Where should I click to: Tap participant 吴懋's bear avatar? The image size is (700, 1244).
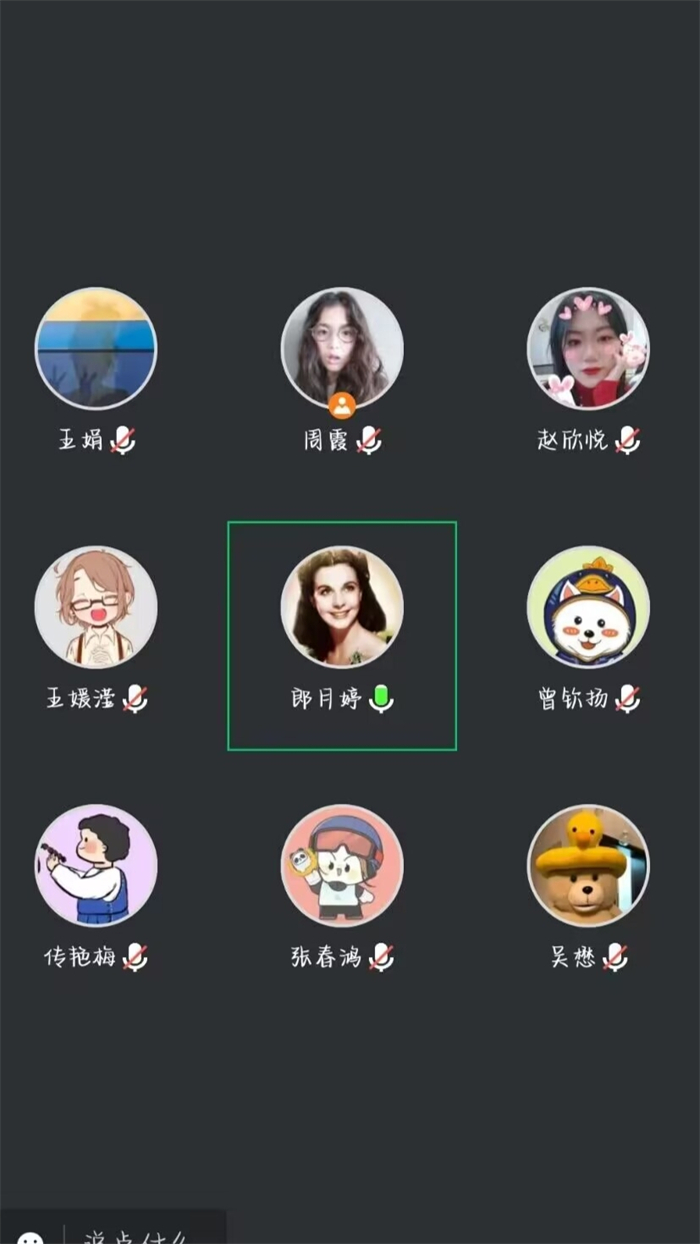click(x=588, y=866)
